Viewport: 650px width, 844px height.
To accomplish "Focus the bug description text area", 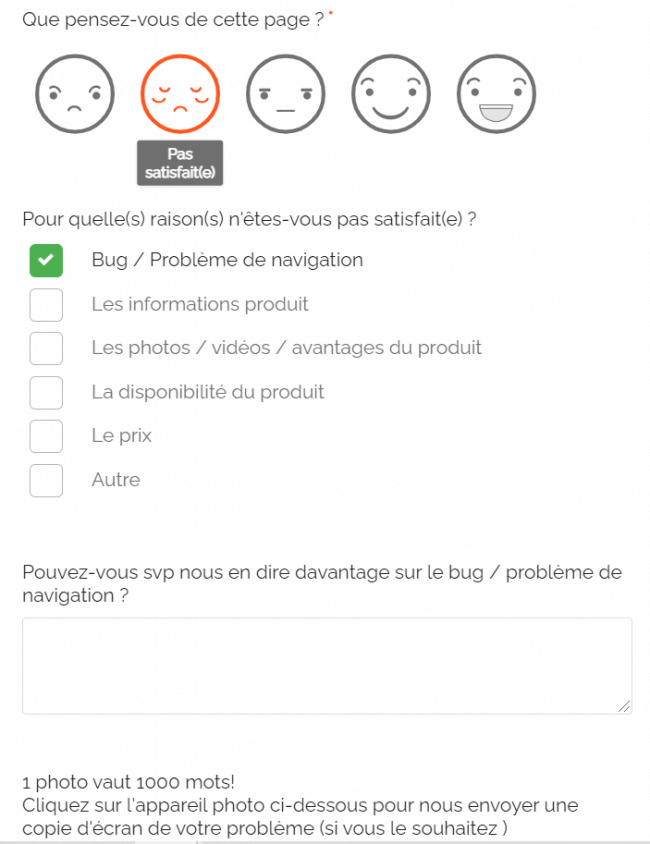I will pos(326,665).
